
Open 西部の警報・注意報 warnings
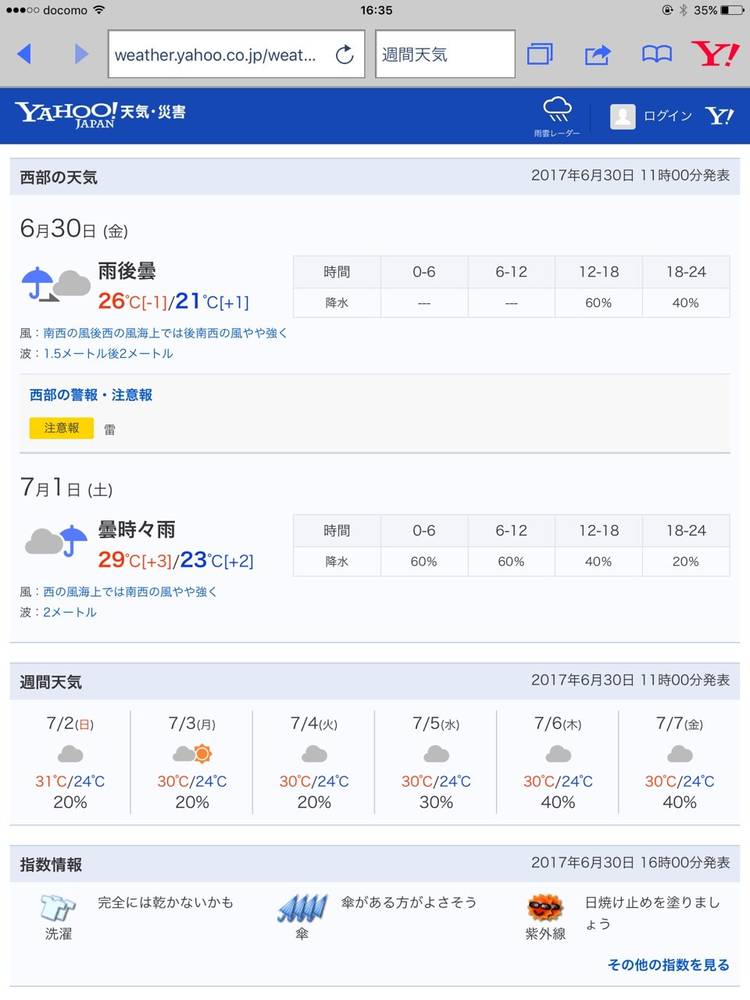(x=91, y=395)
